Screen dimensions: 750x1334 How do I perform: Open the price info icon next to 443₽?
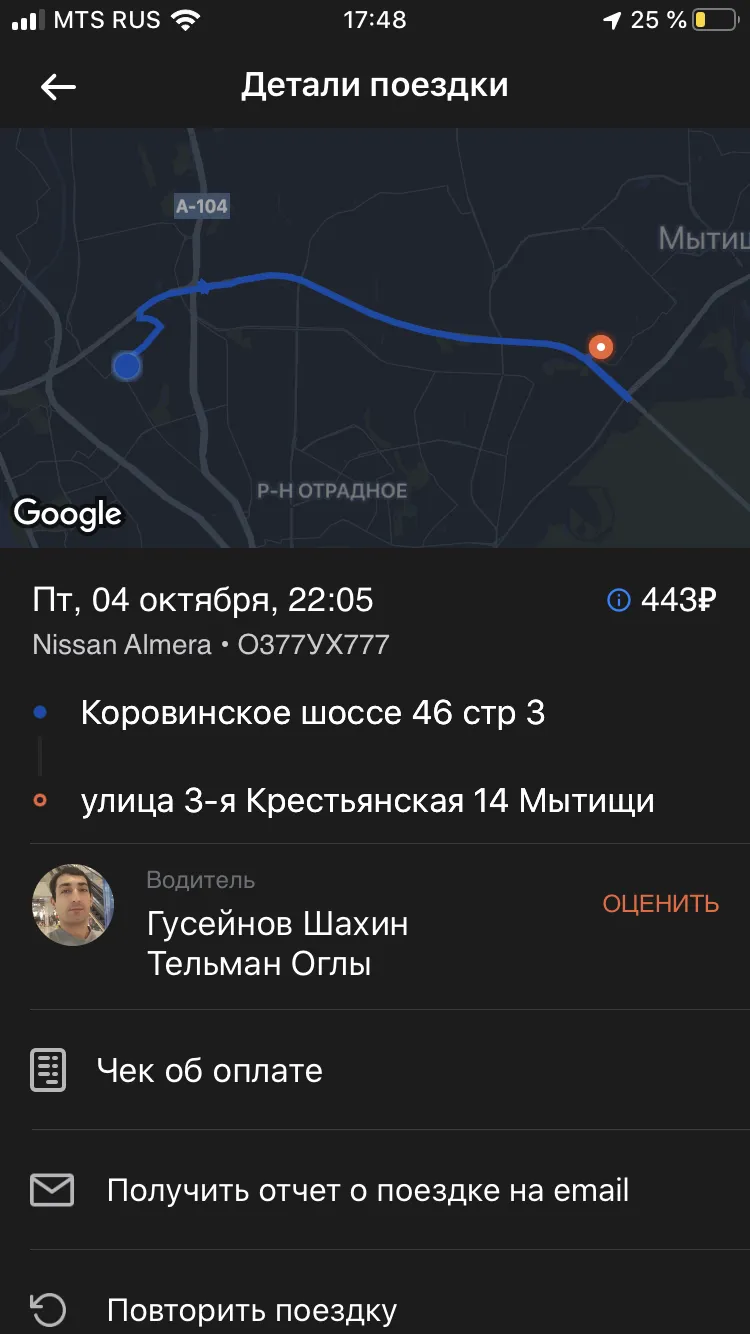click(619, 600)
